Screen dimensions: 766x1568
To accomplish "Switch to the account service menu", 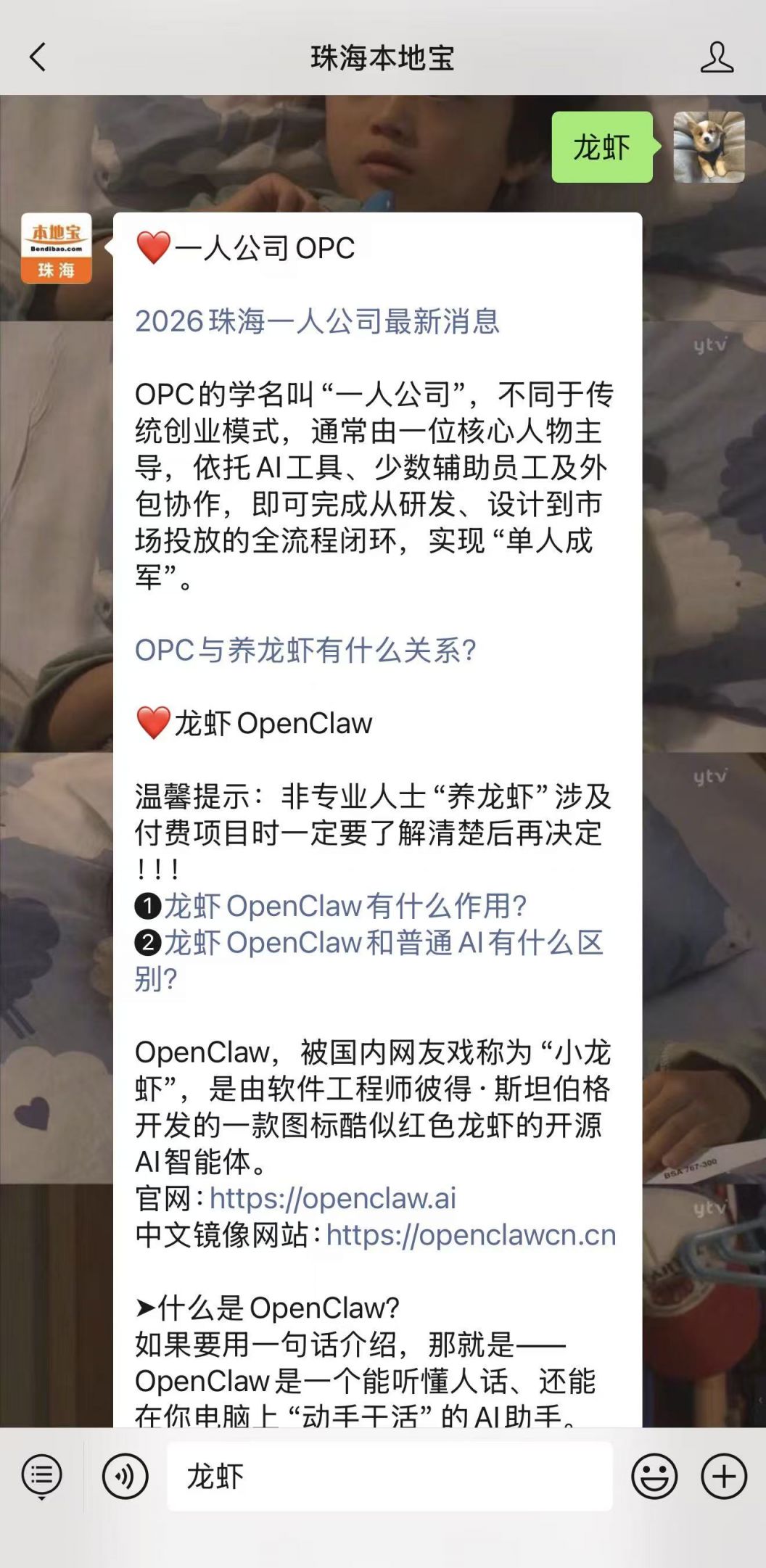I will [x=42, y=1477].
